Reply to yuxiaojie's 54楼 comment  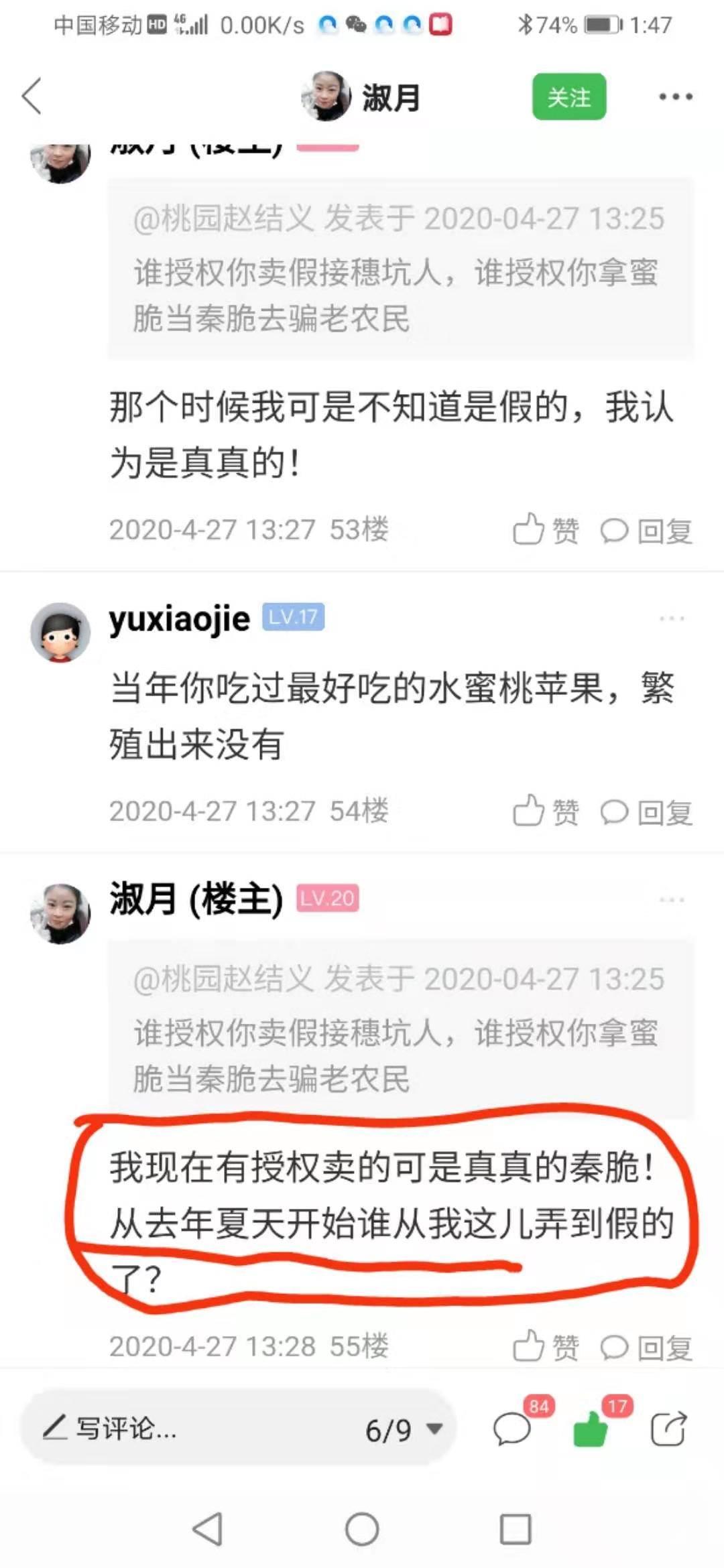646,812
